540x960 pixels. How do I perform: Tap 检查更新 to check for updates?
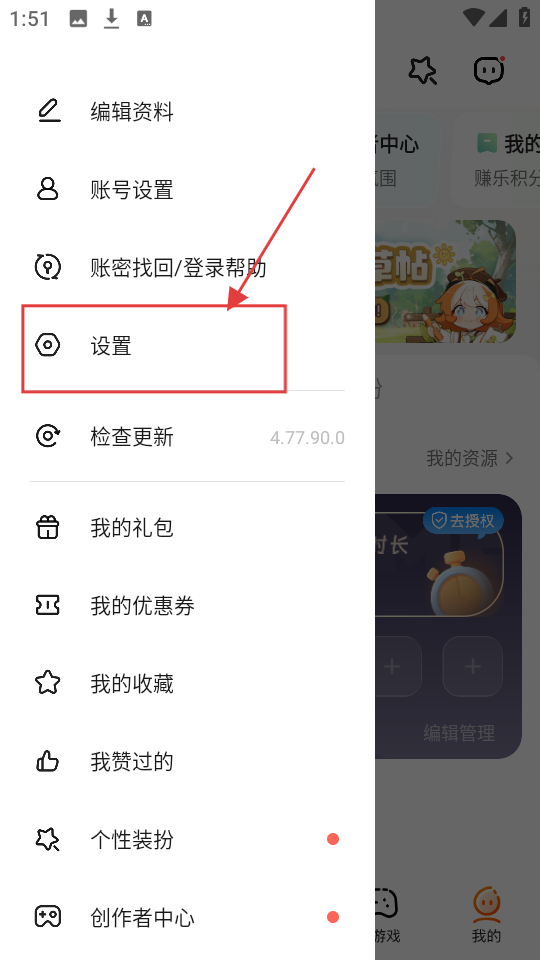coord(187,437)
